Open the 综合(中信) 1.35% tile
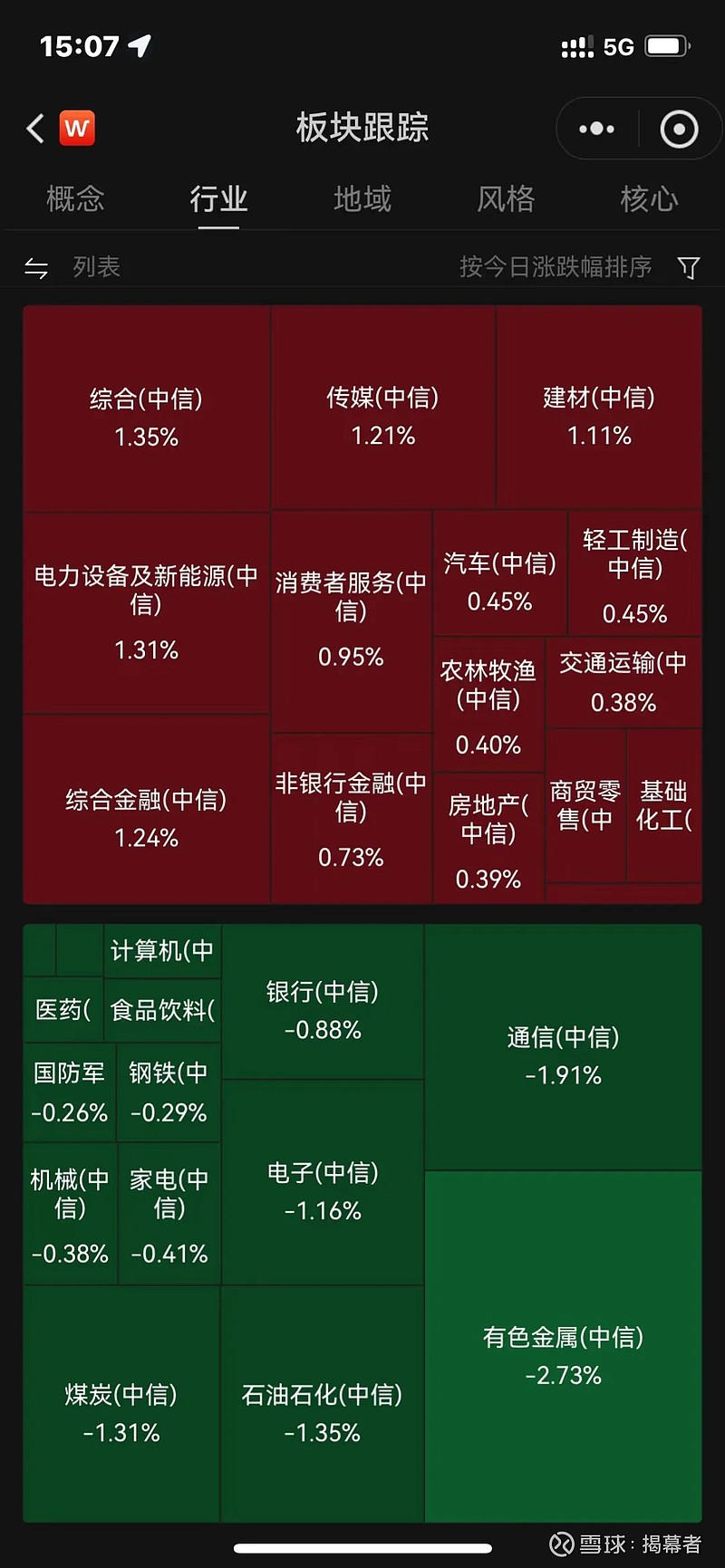Screen dimensions: 725x1568 147,409
